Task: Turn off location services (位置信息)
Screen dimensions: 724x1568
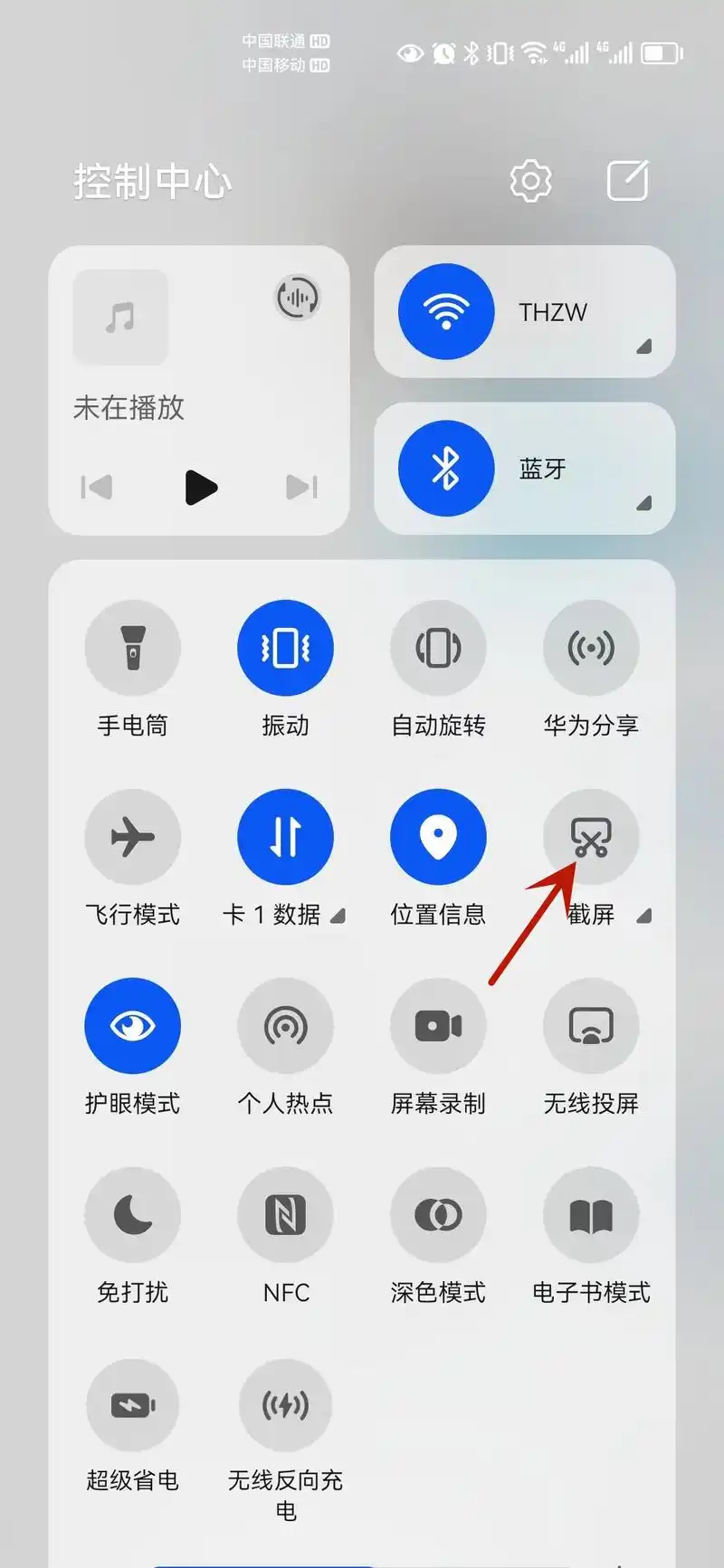Action: pyautogui.click(x=438, y=836)
